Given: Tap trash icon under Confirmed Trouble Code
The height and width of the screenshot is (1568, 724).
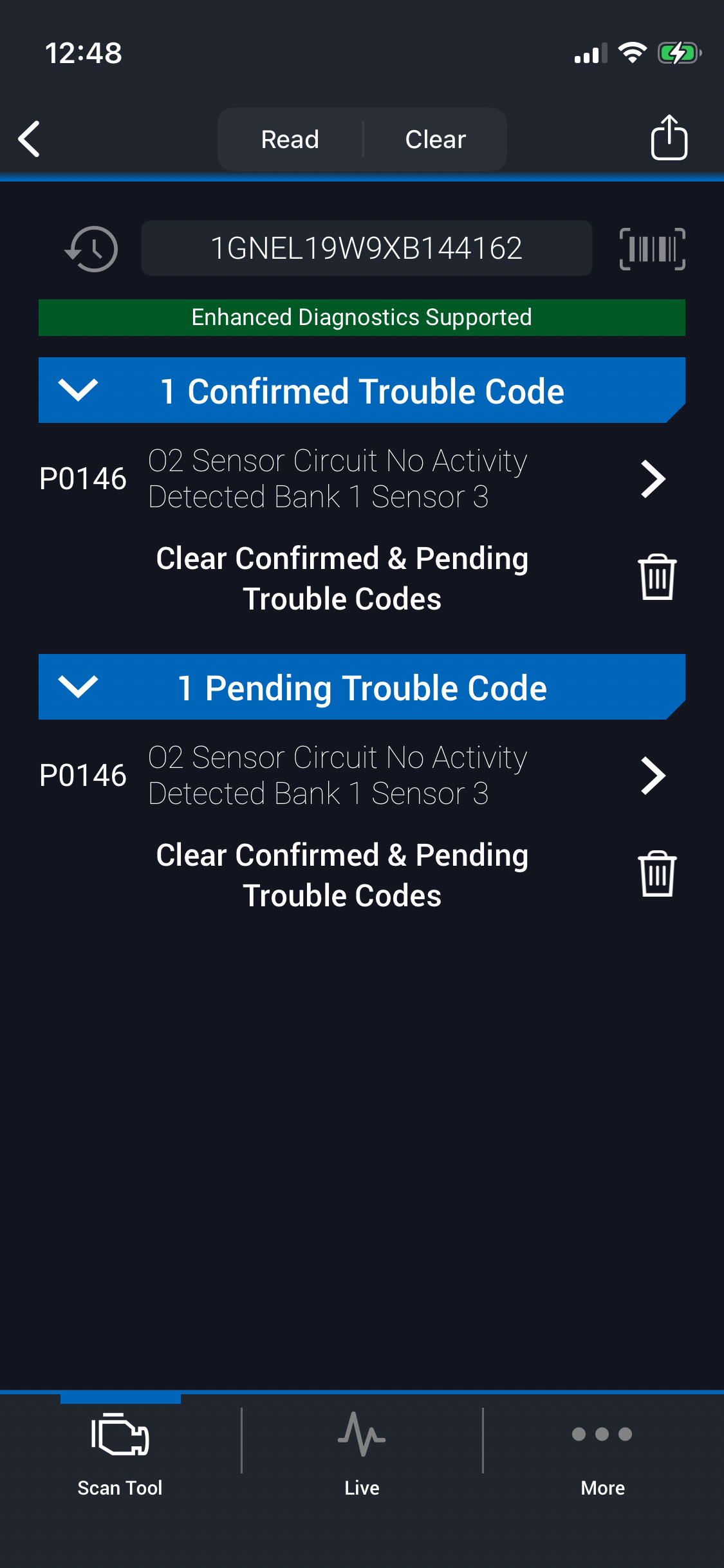Looking at the screenshot, I should tap(657, 577).
